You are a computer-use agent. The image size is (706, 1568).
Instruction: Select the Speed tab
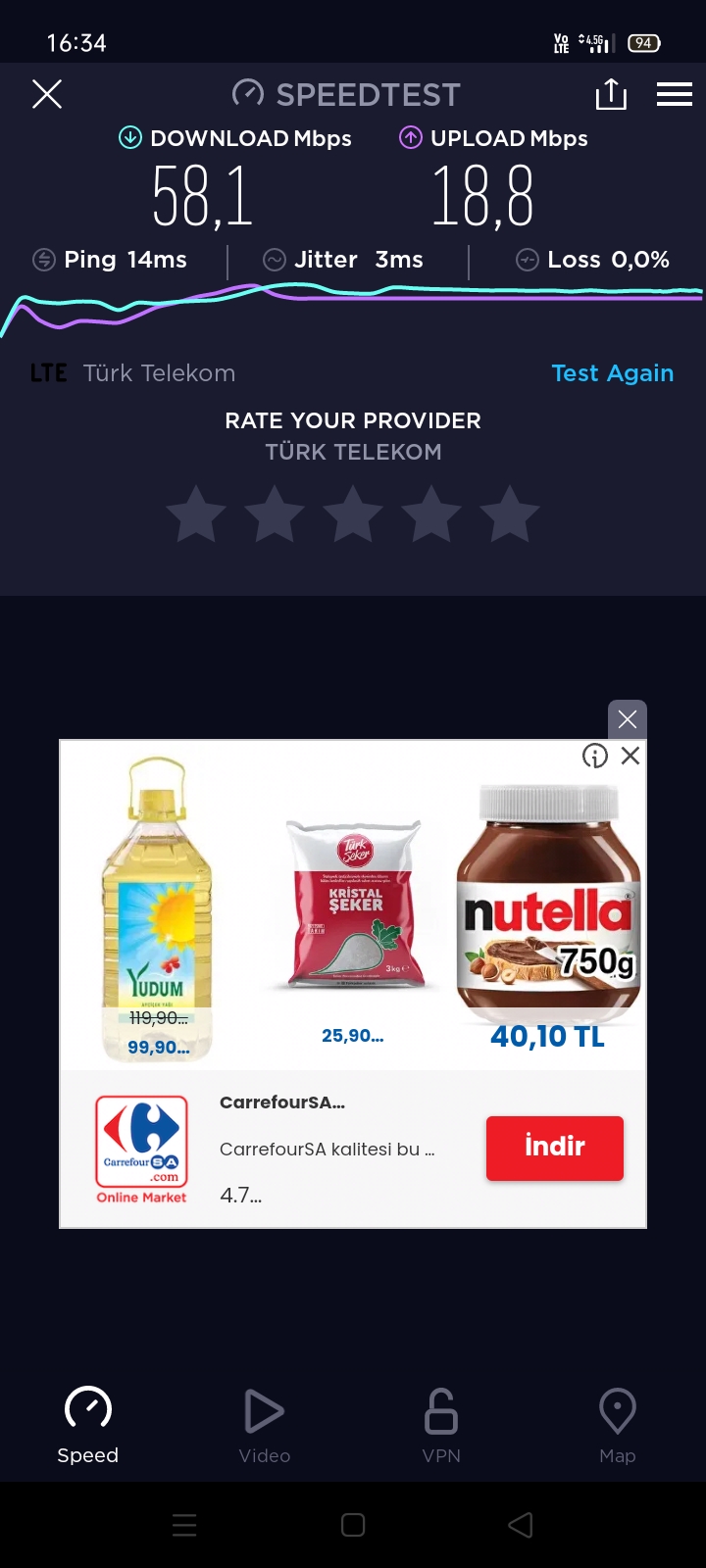click(x=88, y=1426)
